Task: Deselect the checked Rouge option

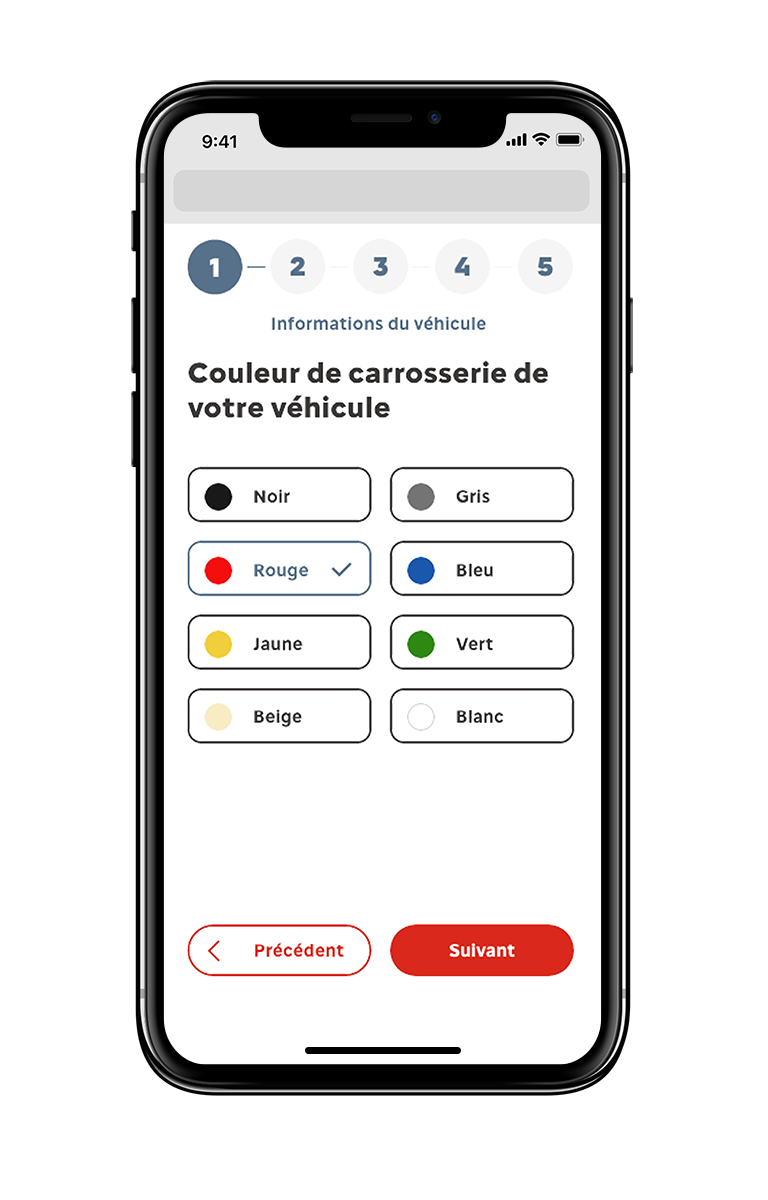Action: pos(279,569)
